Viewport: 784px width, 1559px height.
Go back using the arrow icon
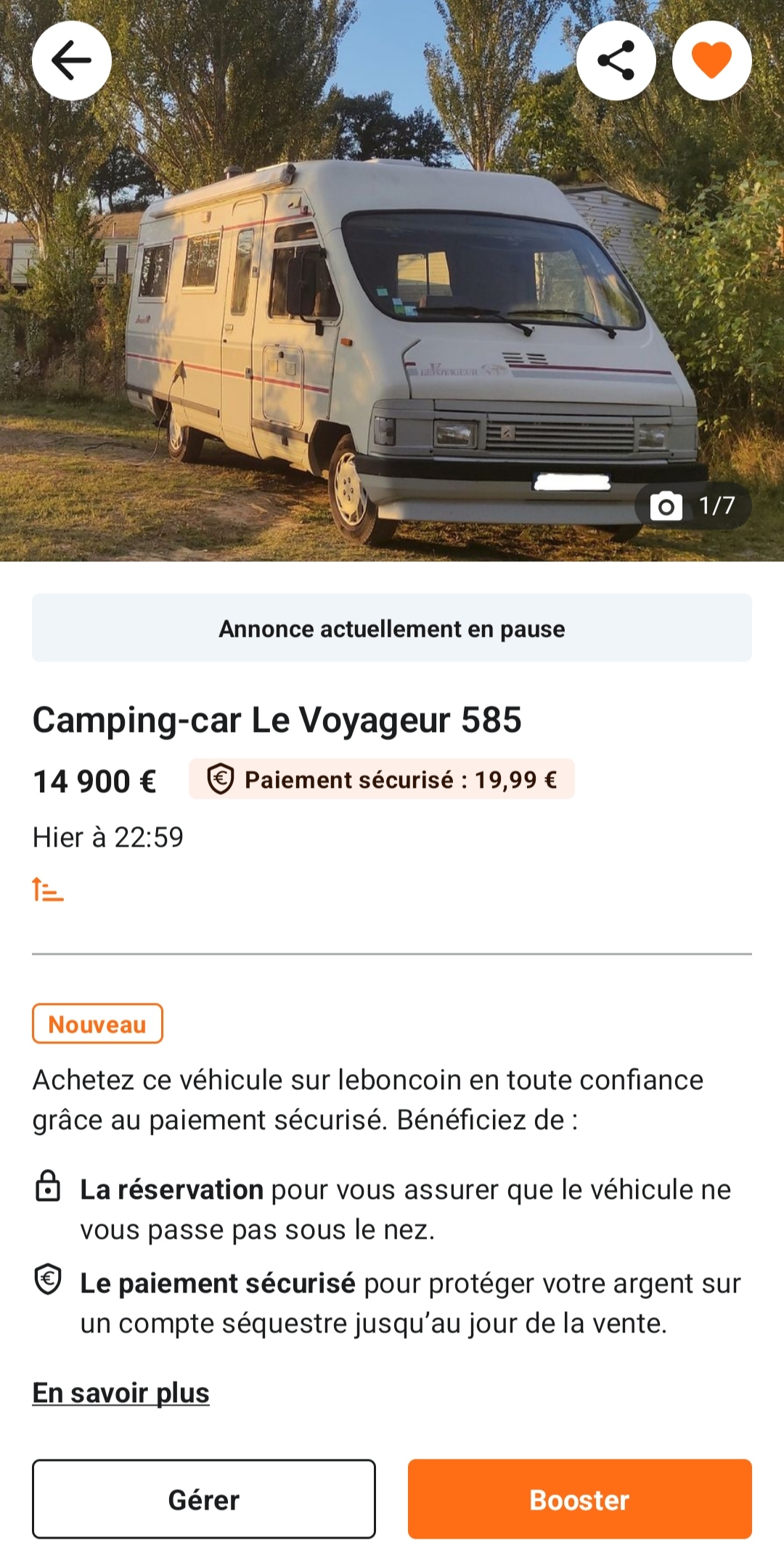point(71,60)
